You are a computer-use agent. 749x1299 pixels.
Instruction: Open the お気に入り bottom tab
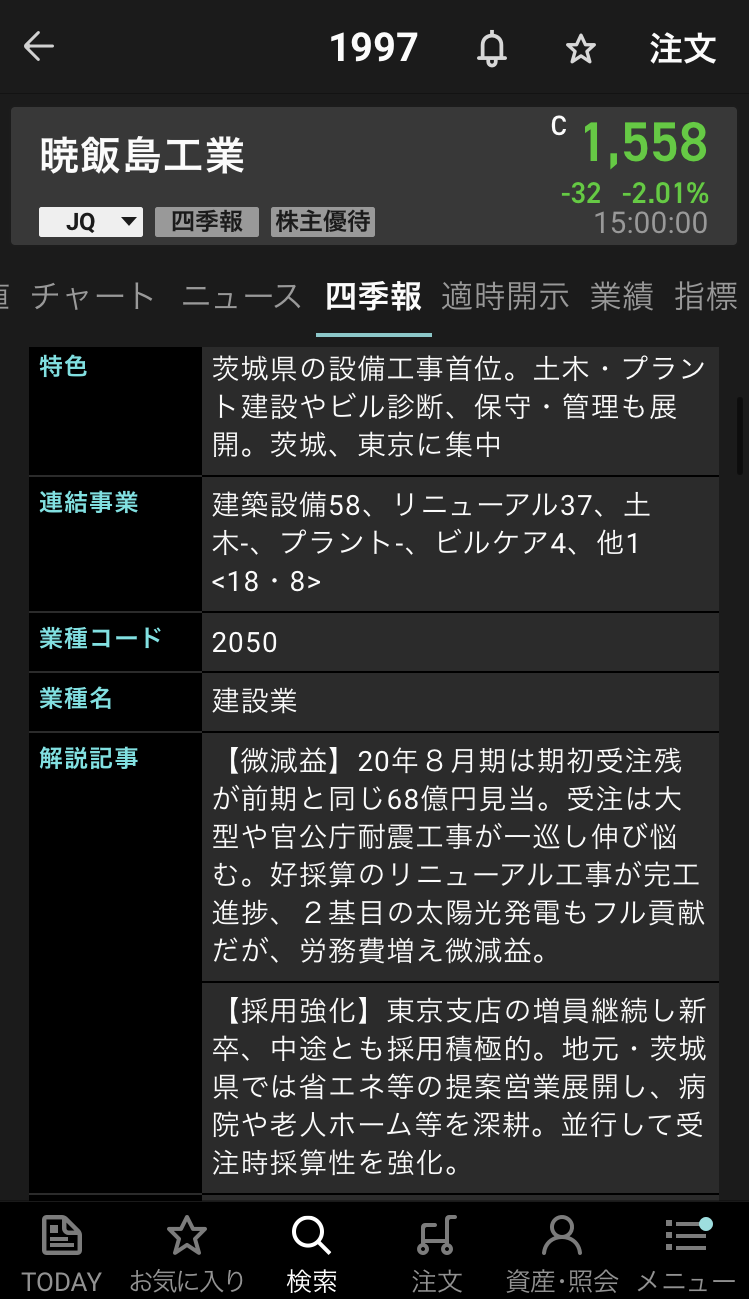[x=187, y=1252]
